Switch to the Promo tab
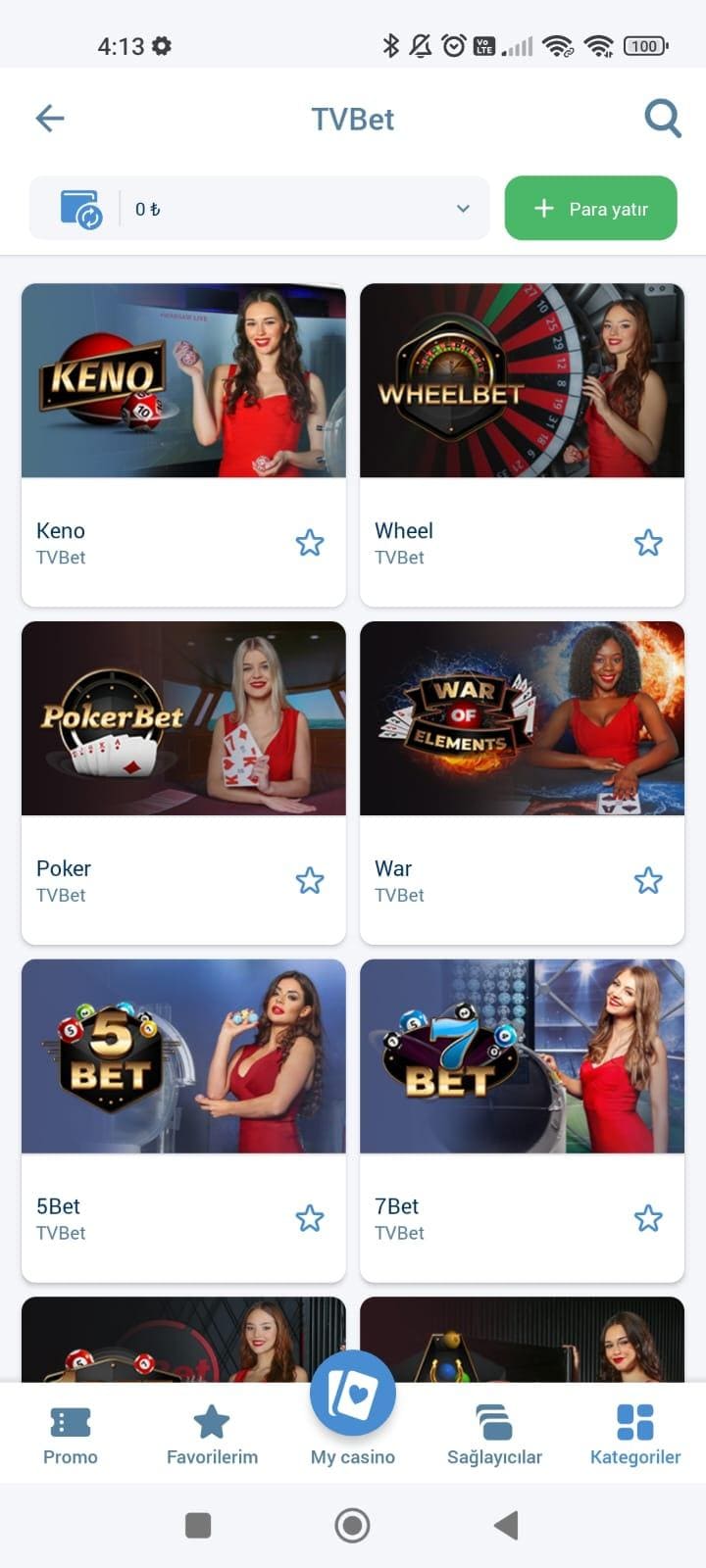The width and height of the screenshot is (706, 1568). (x=71, y=1435)
